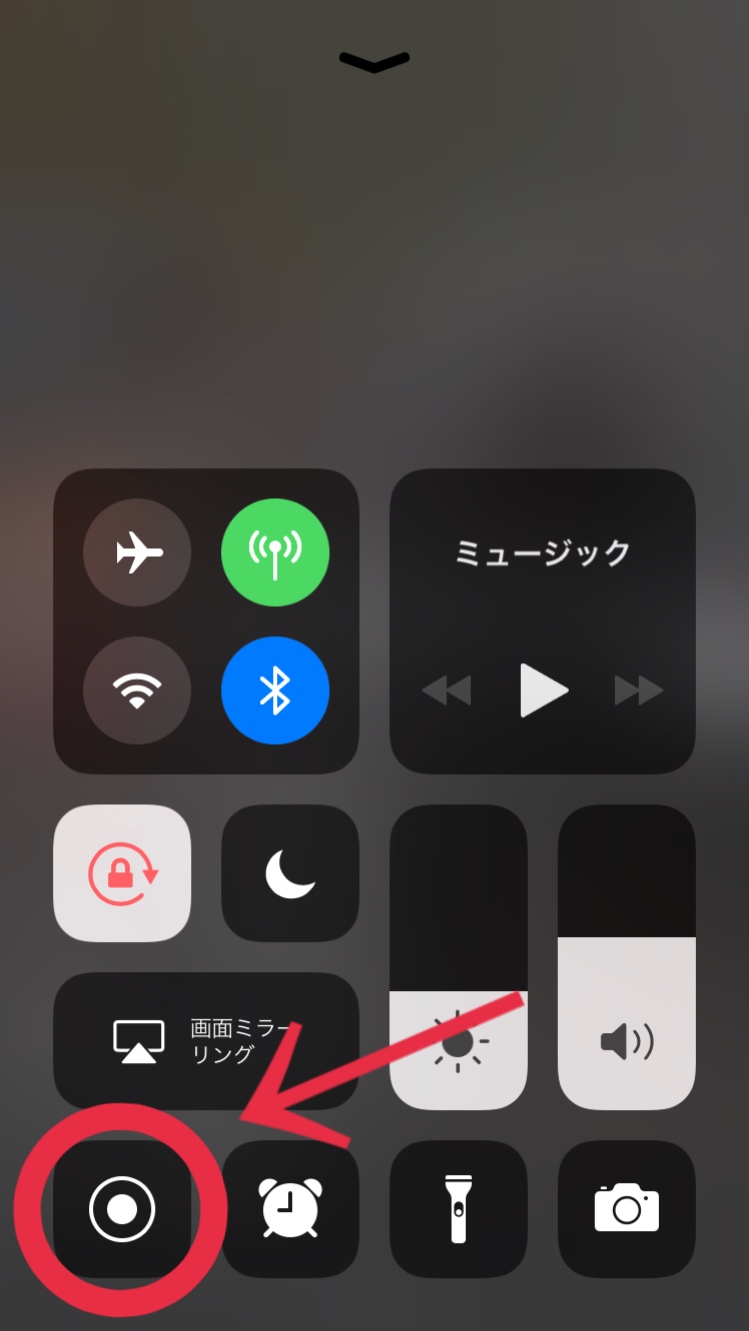Skip to the next track
The width and height of the screenshot is (749, 1331).
point(638,690)
